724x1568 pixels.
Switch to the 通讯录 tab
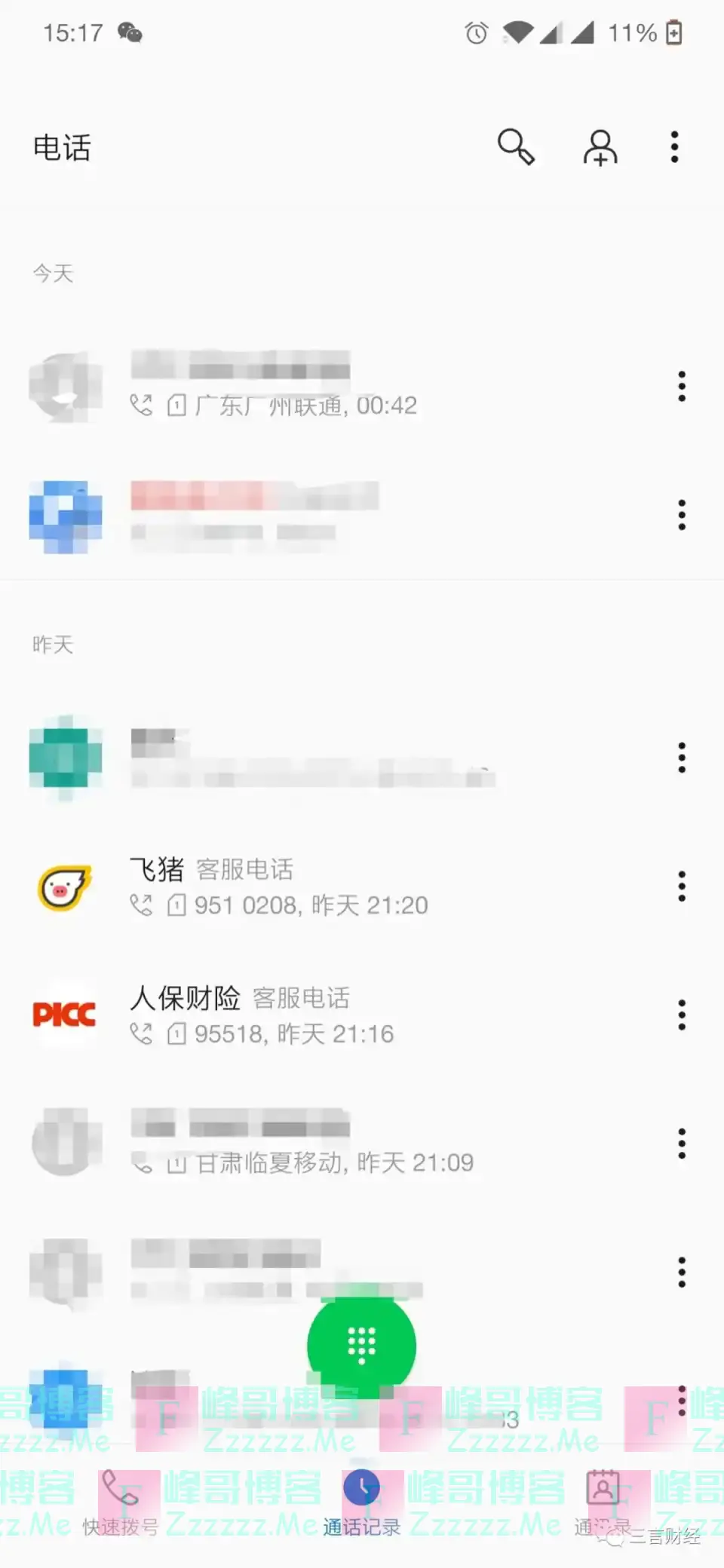click(x=603, y=1504)
